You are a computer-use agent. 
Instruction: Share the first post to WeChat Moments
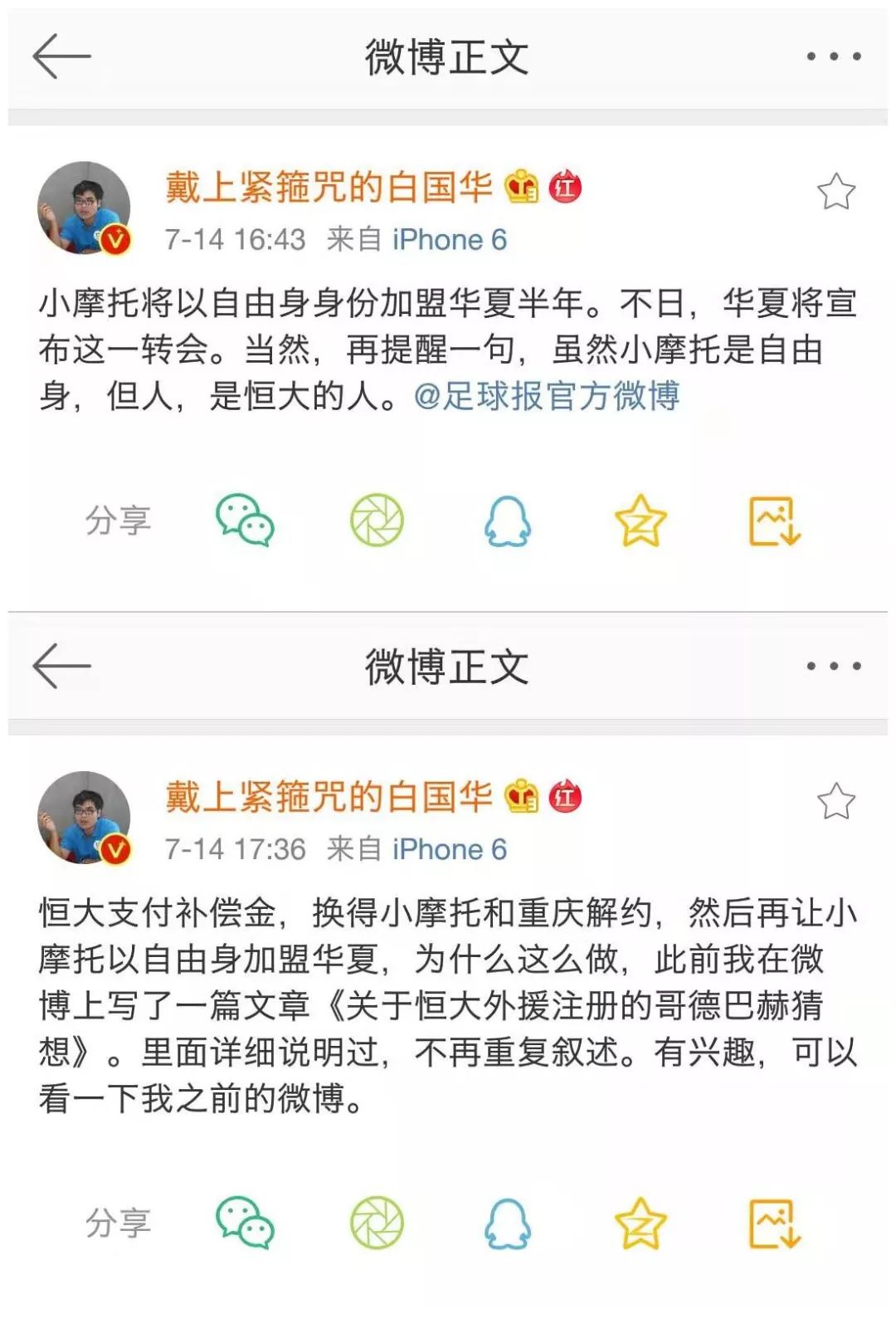click(373, 523)
